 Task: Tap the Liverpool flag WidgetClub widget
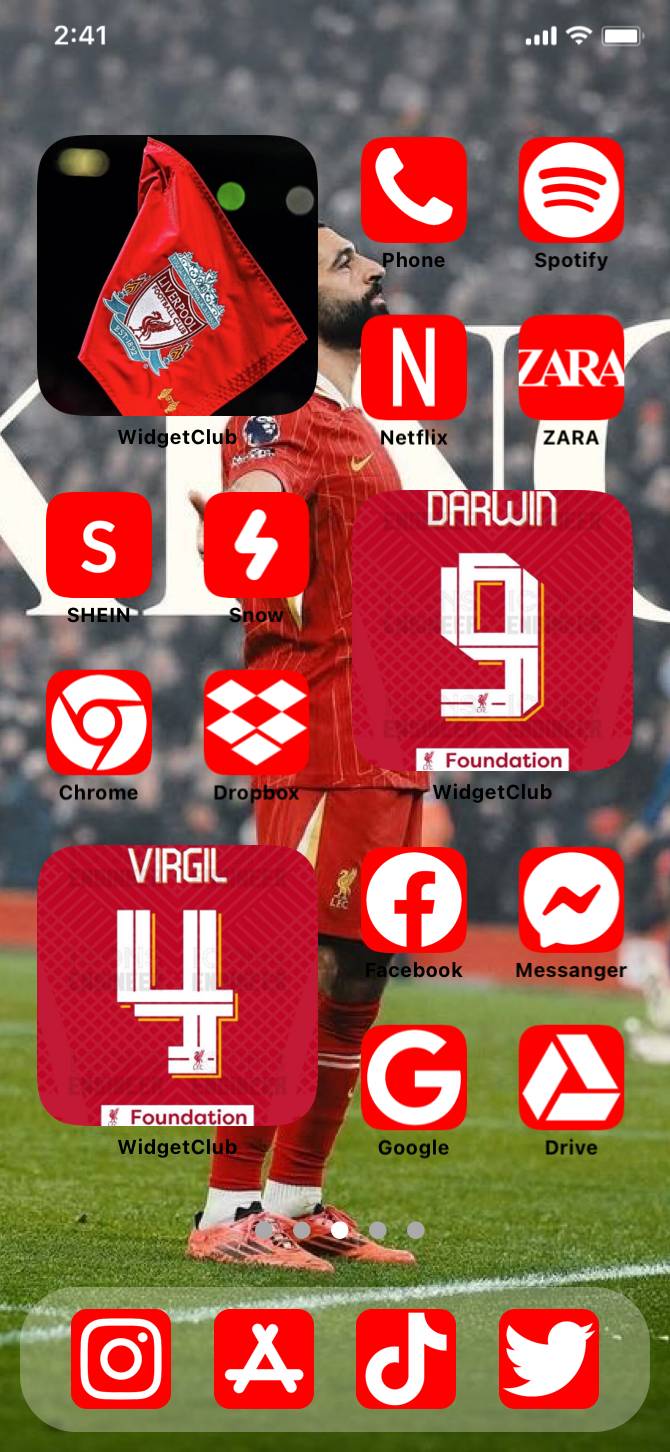[177, 275]
